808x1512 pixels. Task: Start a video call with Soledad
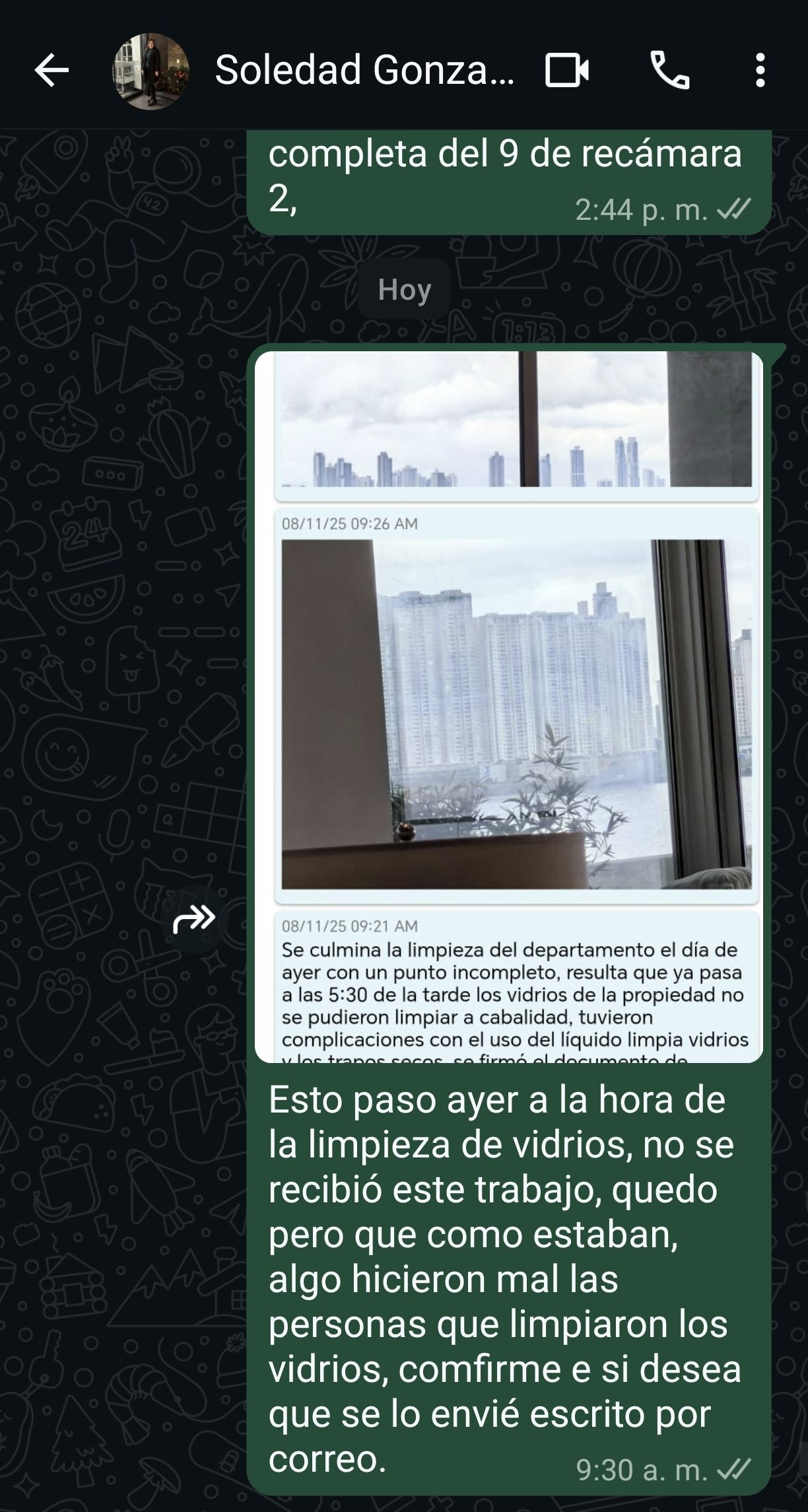click(567, 71)
